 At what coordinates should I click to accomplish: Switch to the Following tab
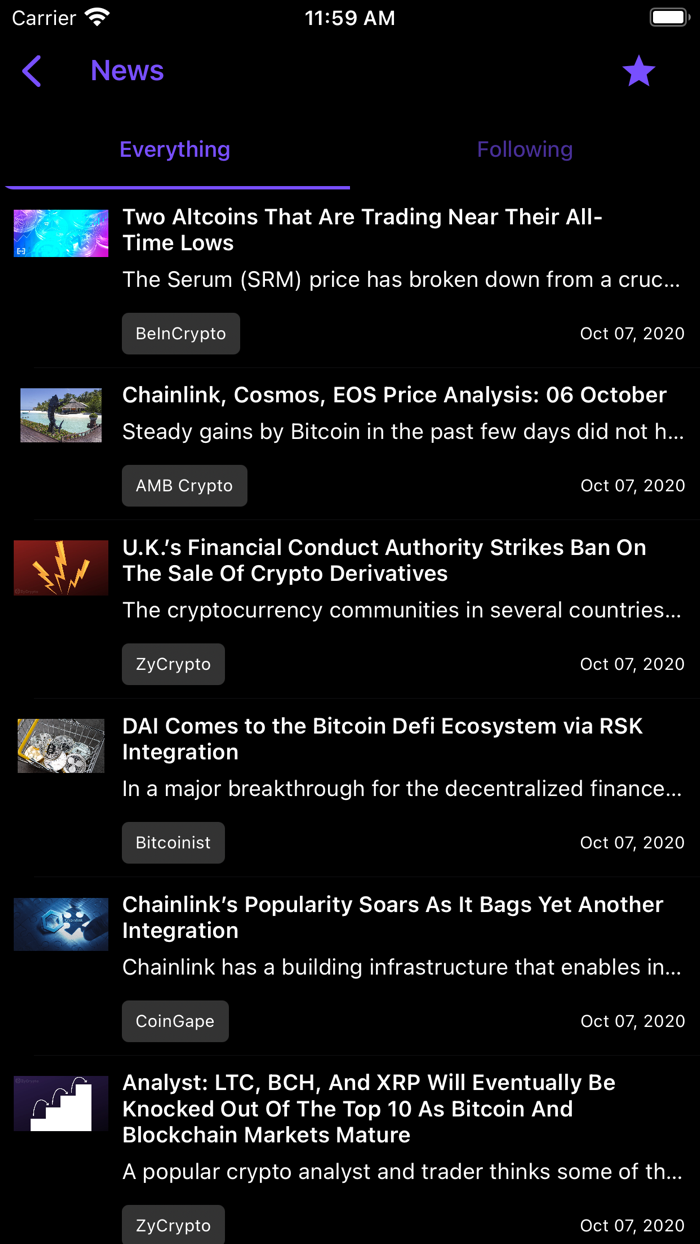524,150
